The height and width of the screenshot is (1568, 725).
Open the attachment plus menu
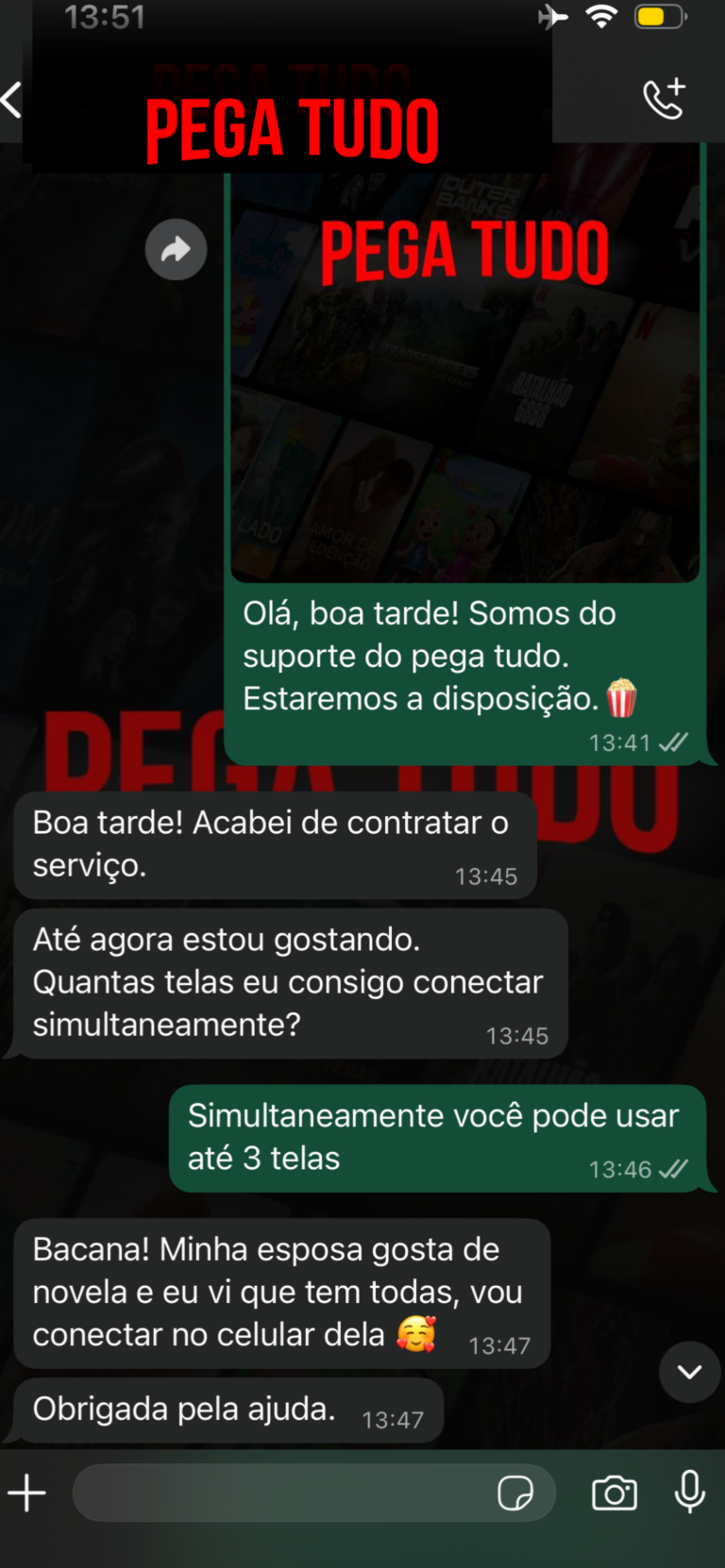(27, 1493)
